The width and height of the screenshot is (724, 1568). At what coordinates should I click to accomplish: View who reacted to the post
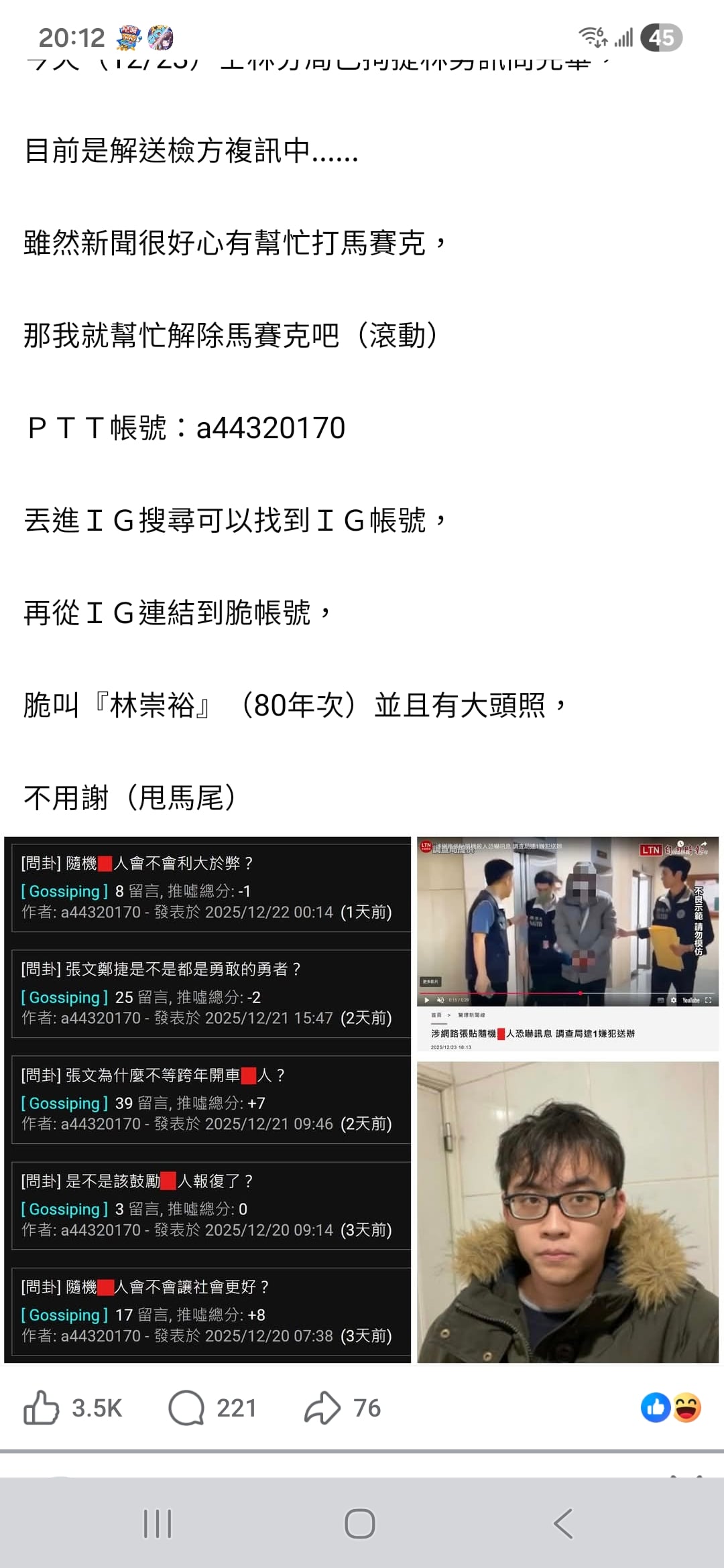point(671,1407)
